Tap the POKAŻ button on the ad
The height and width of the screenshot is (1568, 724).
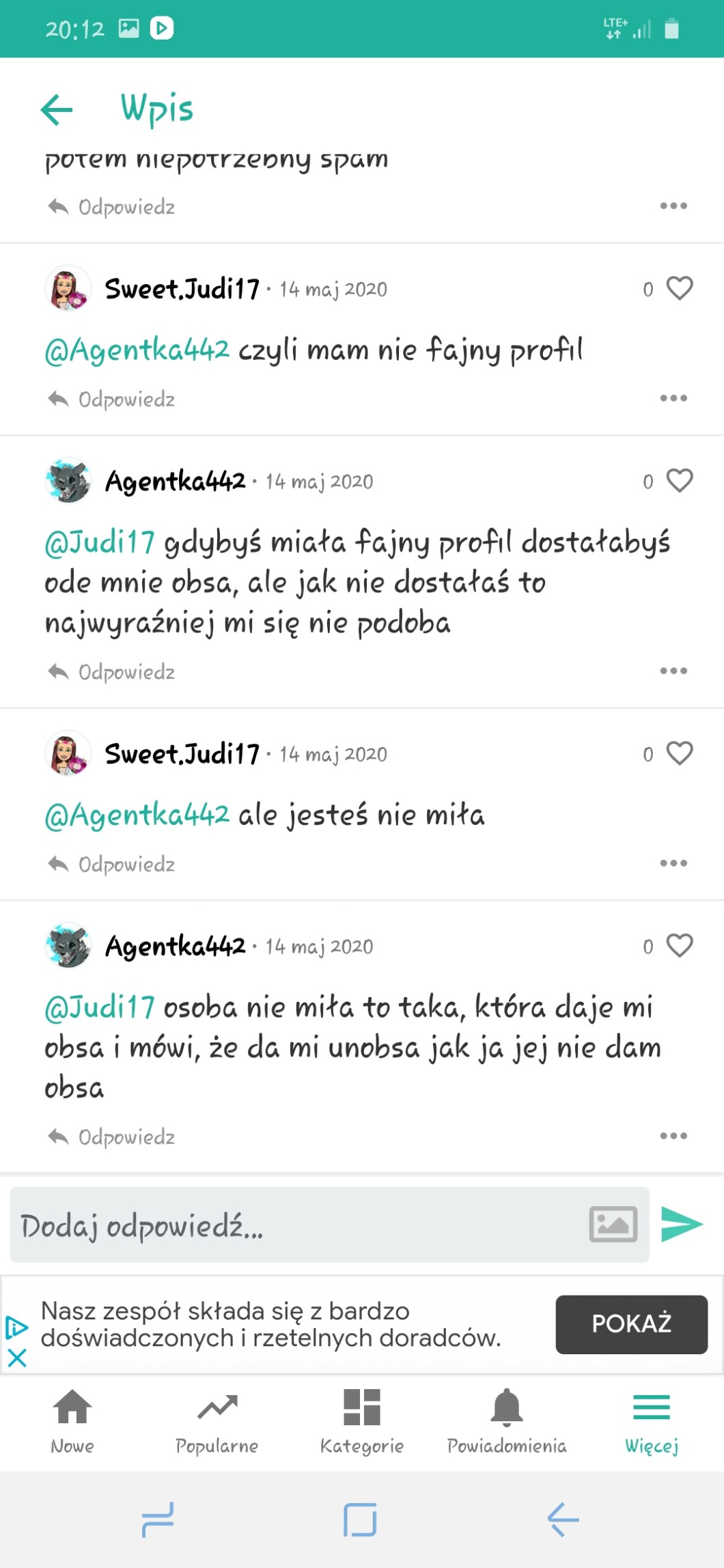[631, 1324]
